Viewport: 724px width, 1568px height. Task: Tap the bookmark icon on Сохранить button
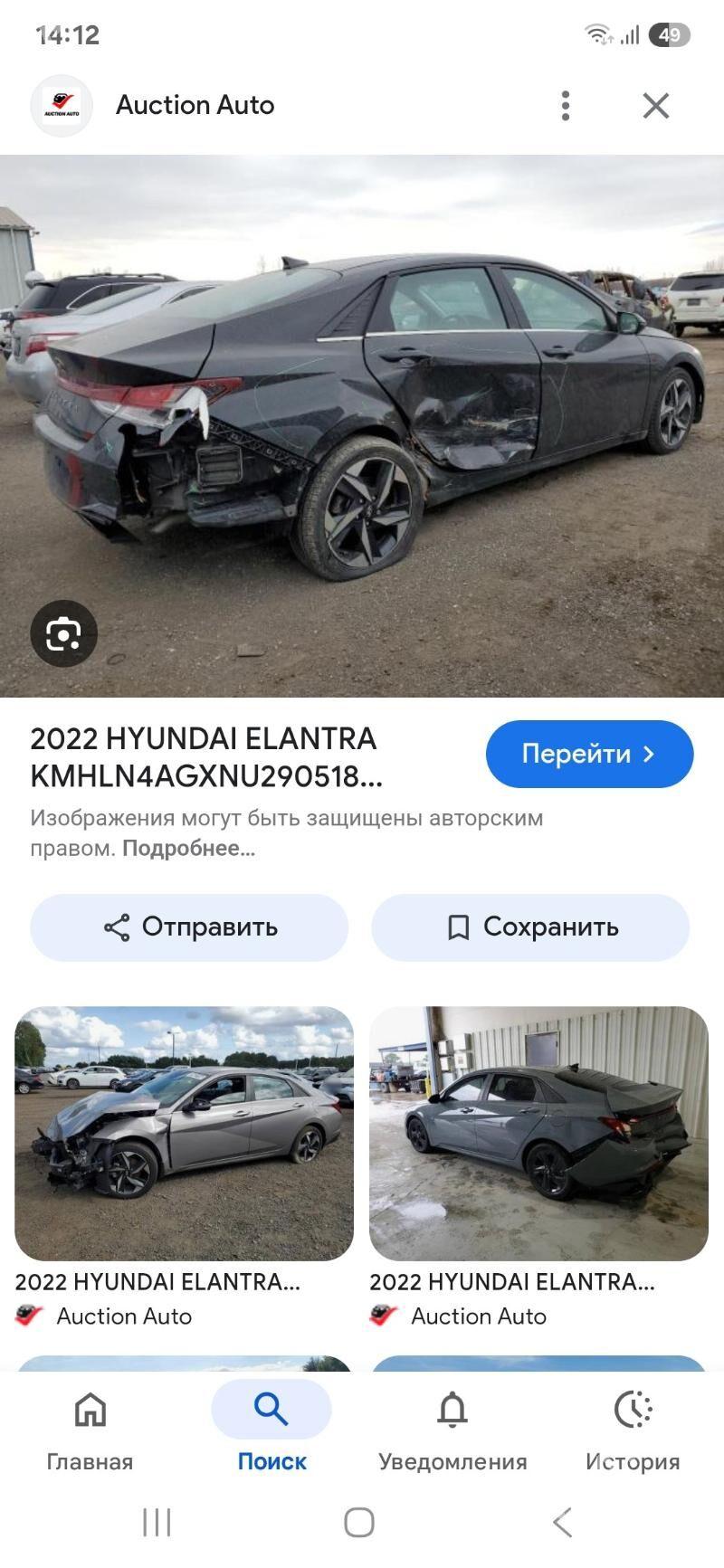(460, 927)
